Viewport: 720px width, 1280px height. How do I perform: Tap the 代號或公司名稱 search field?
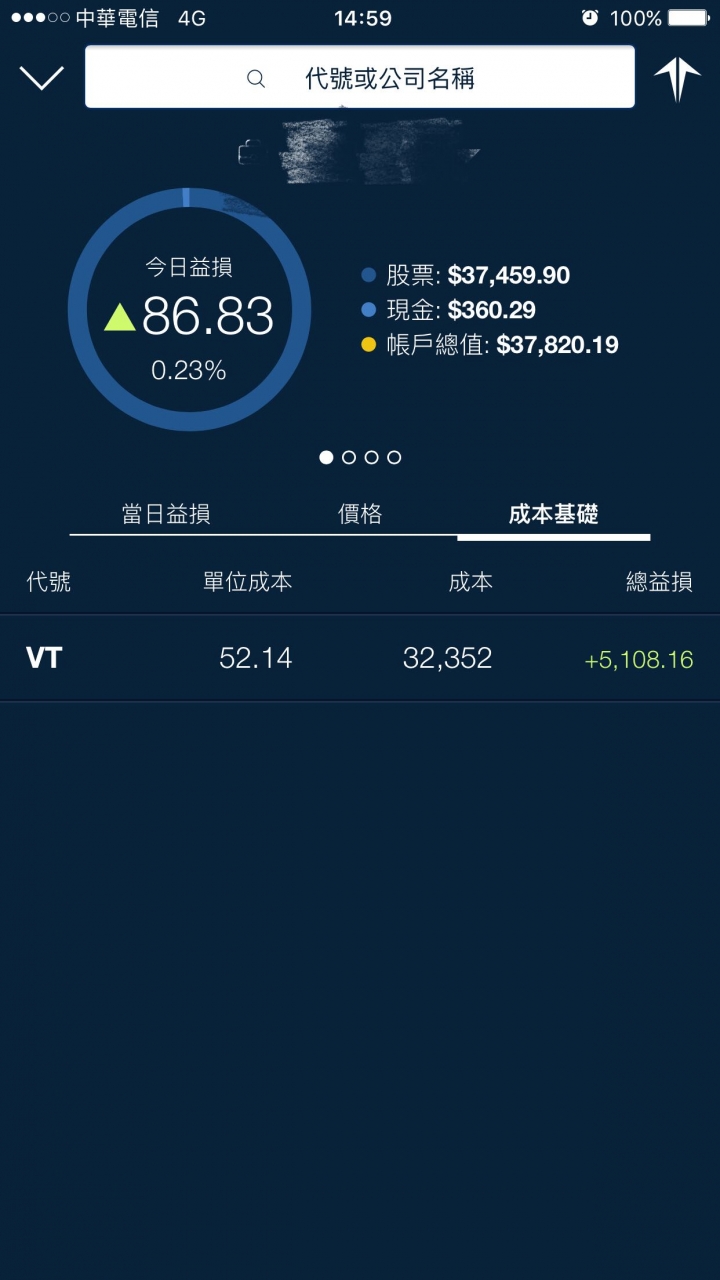[360, 78]
